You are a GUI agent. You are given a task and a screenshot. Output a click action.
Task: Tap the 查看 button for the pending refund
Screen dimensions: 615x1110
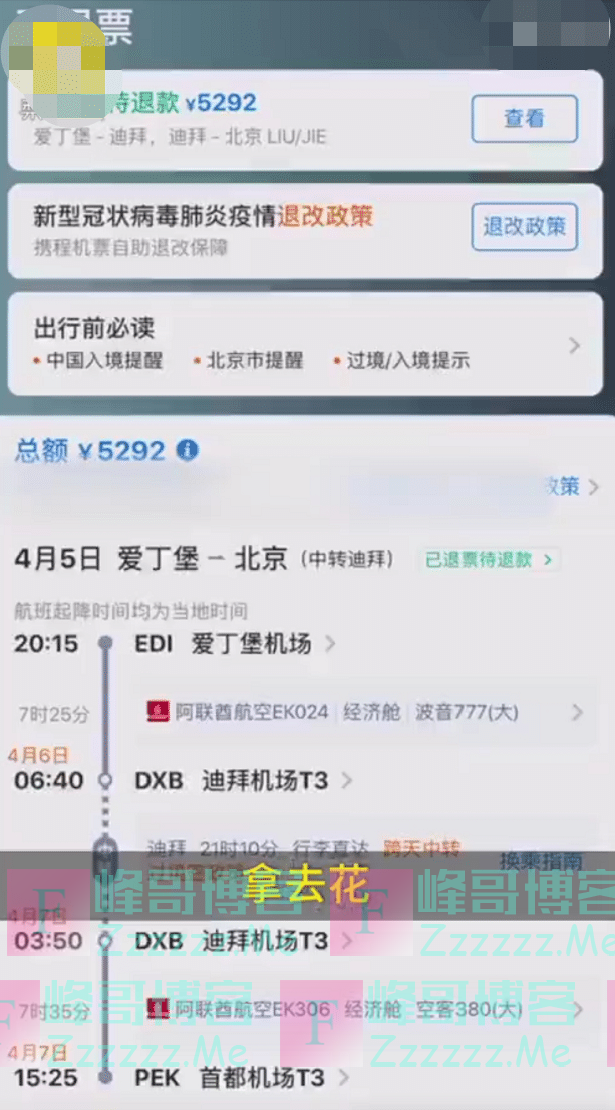coord(524,119)
